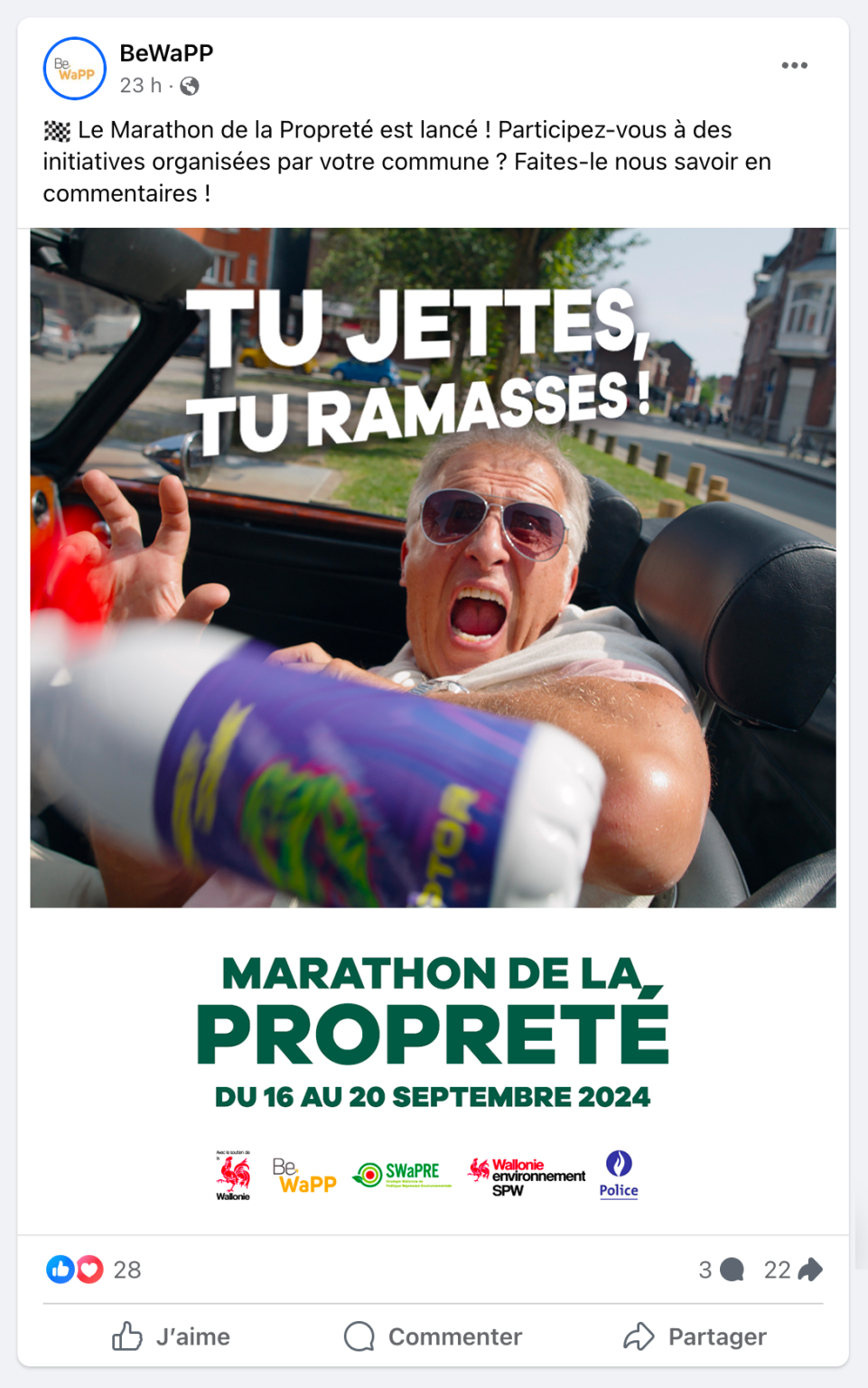Open the BeWaPP page name link

coord(166,53)
